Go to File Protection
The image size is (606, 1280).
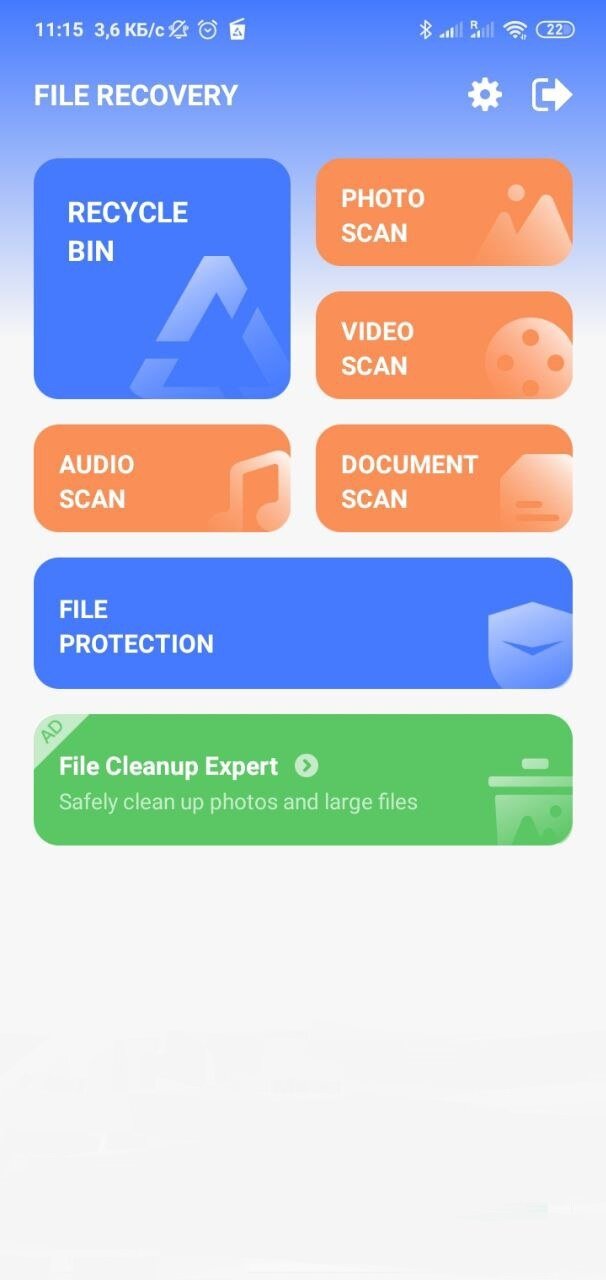tap(303, 623)
